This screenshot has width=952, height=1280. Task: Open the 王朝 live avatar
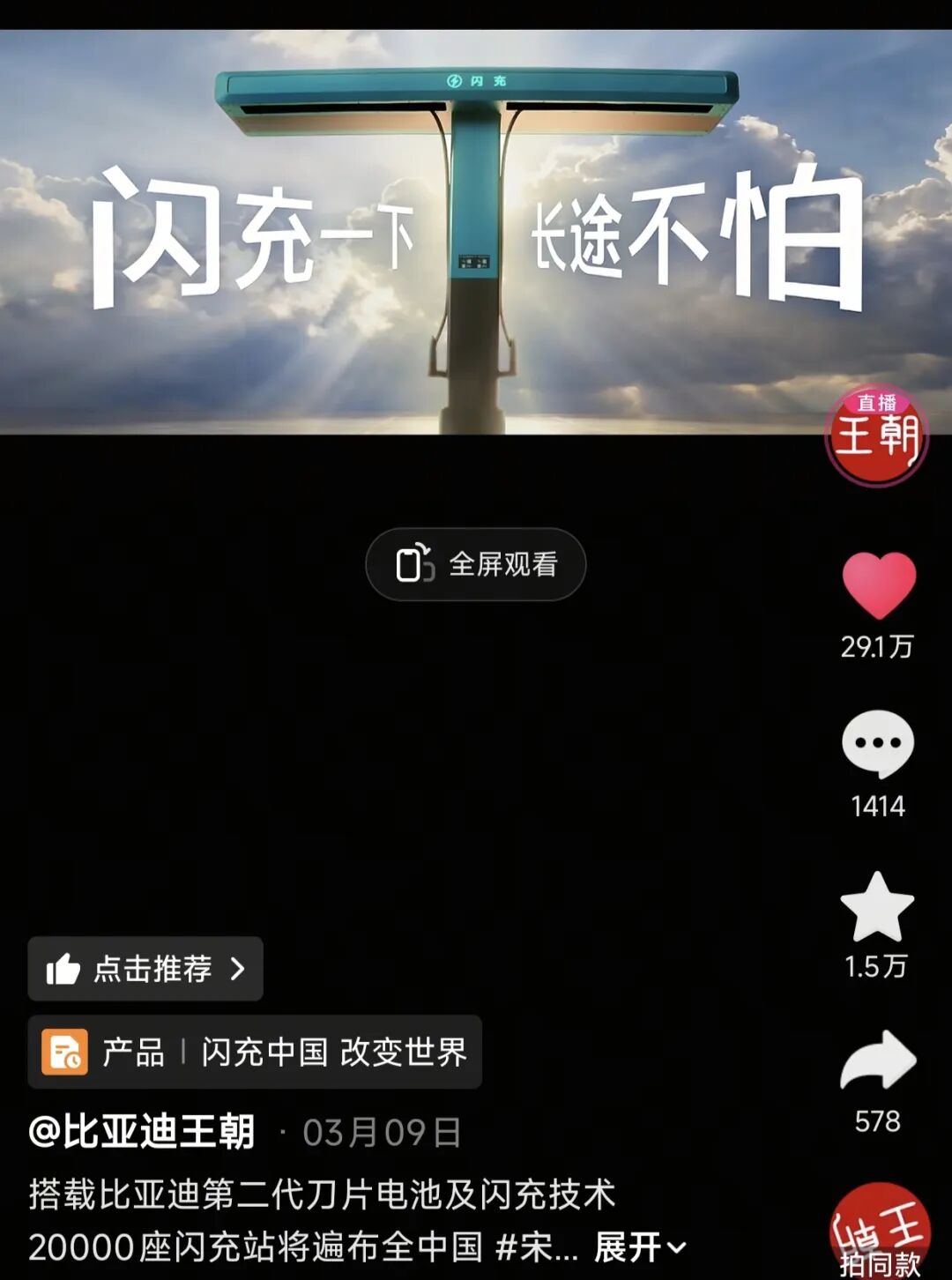click(876, 435)
